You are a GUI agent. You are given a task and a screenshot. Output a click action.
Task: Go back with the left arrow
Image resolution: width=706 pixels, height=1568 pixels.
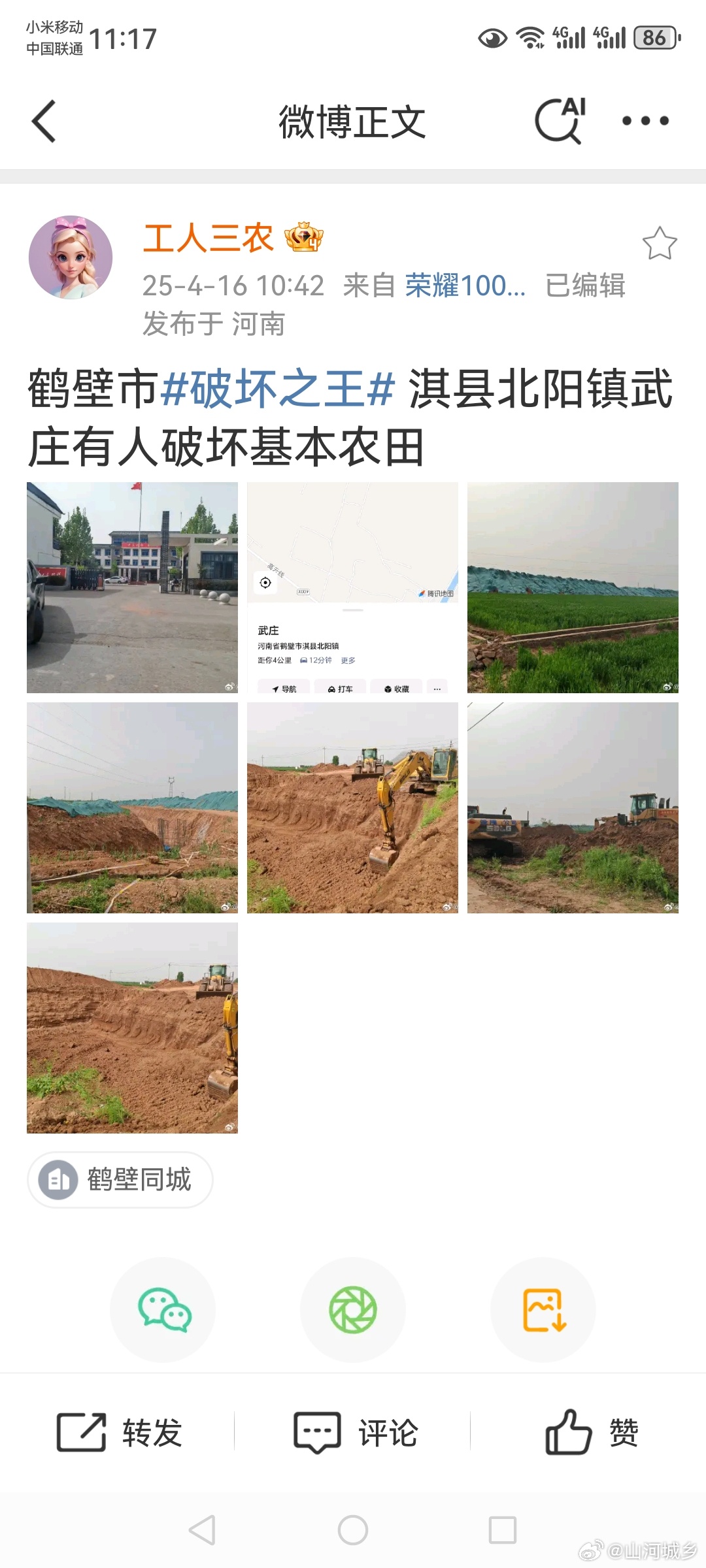44,122
